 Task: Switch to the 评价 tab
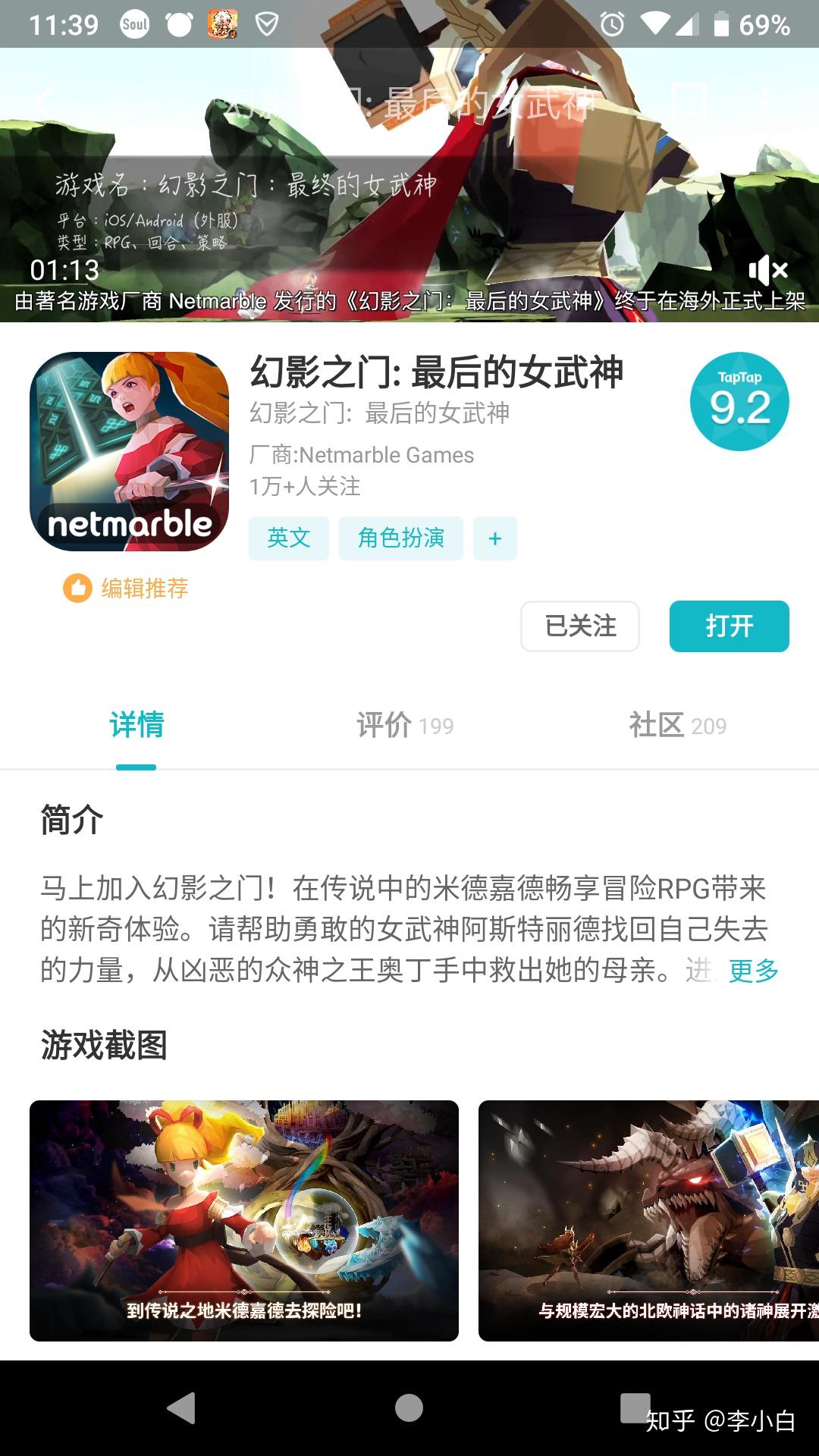point(405,726)
